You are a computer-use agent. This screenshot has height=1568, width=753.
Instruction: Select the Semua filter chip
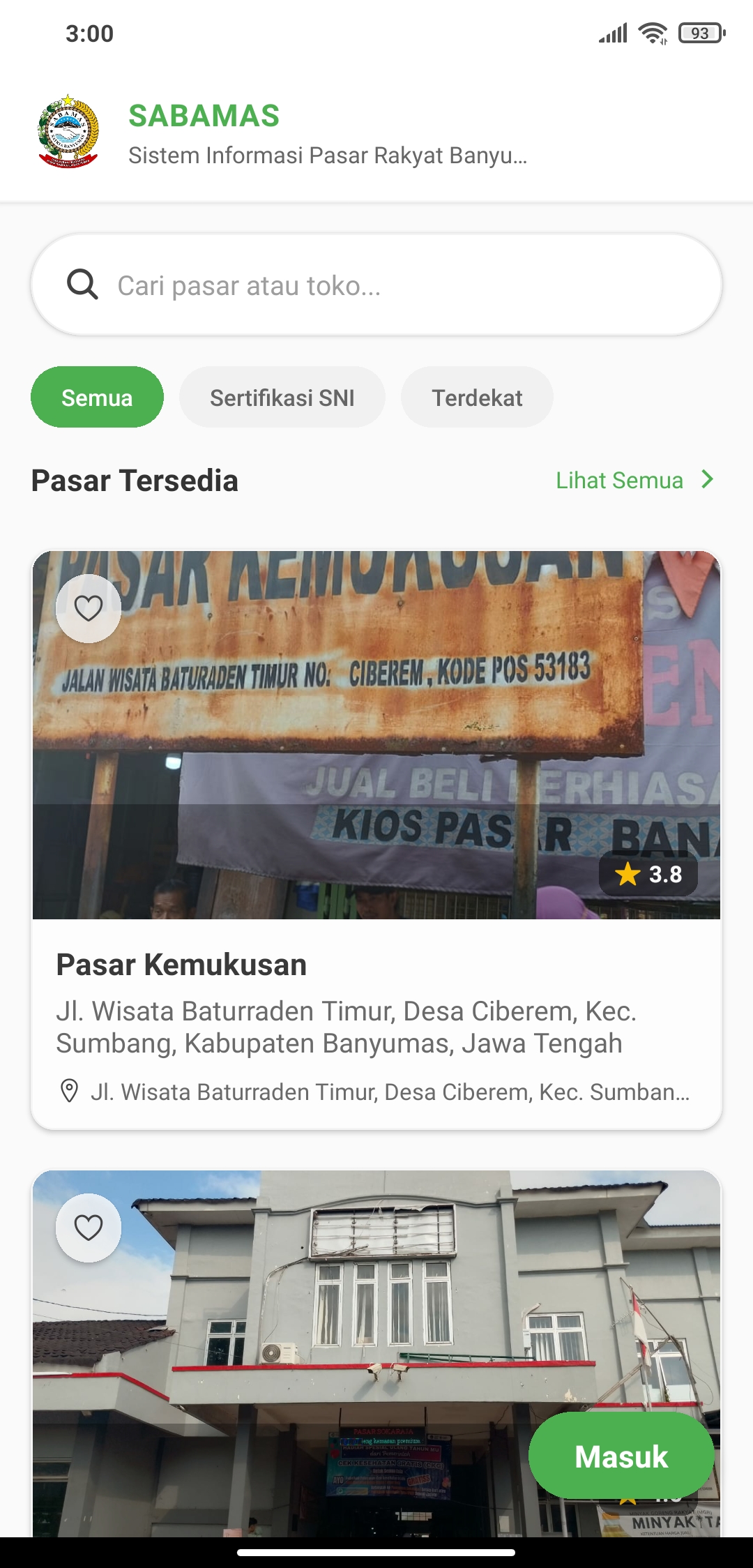97,396
